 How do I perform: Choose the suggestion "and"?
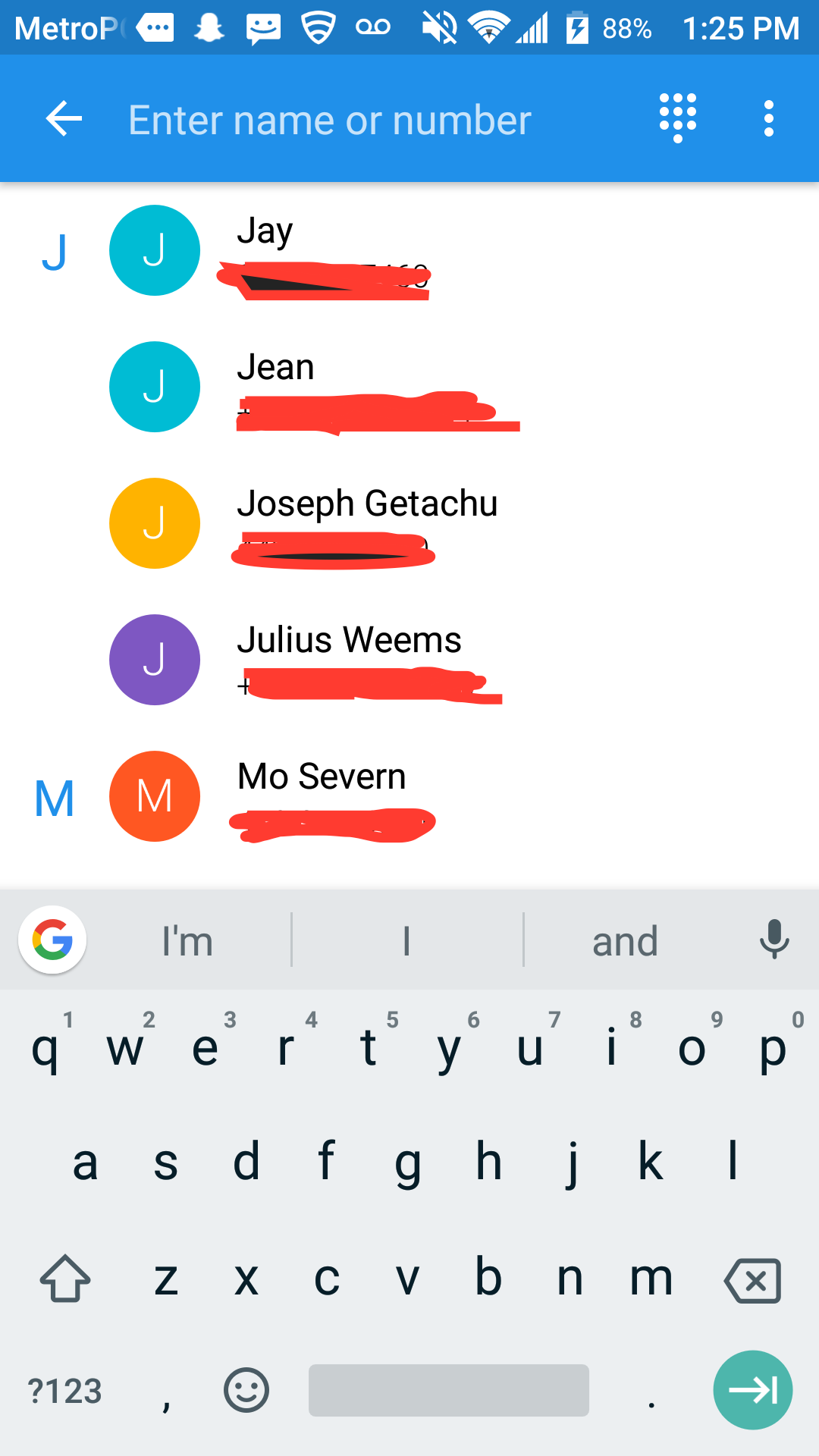click(625, 940)
